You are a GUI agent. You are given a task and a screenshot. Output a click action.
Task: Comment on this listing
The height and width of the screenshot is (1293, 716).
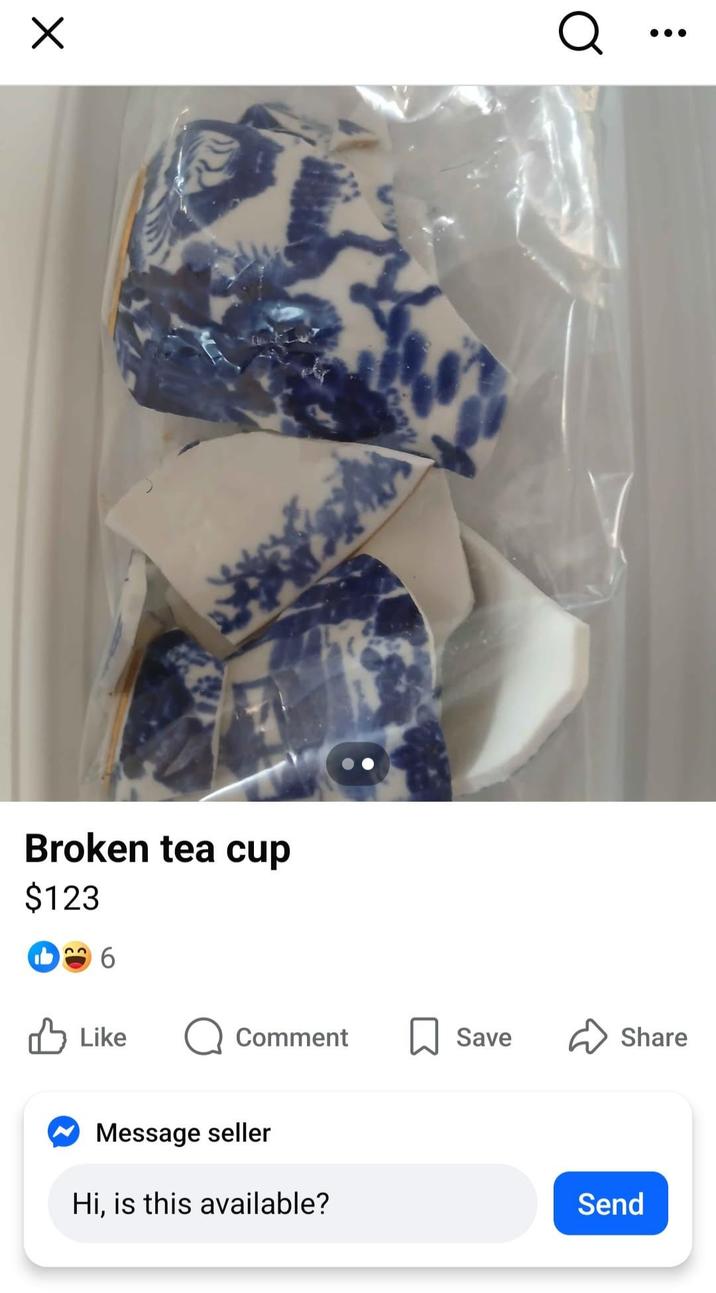(x=267, y=1037)
